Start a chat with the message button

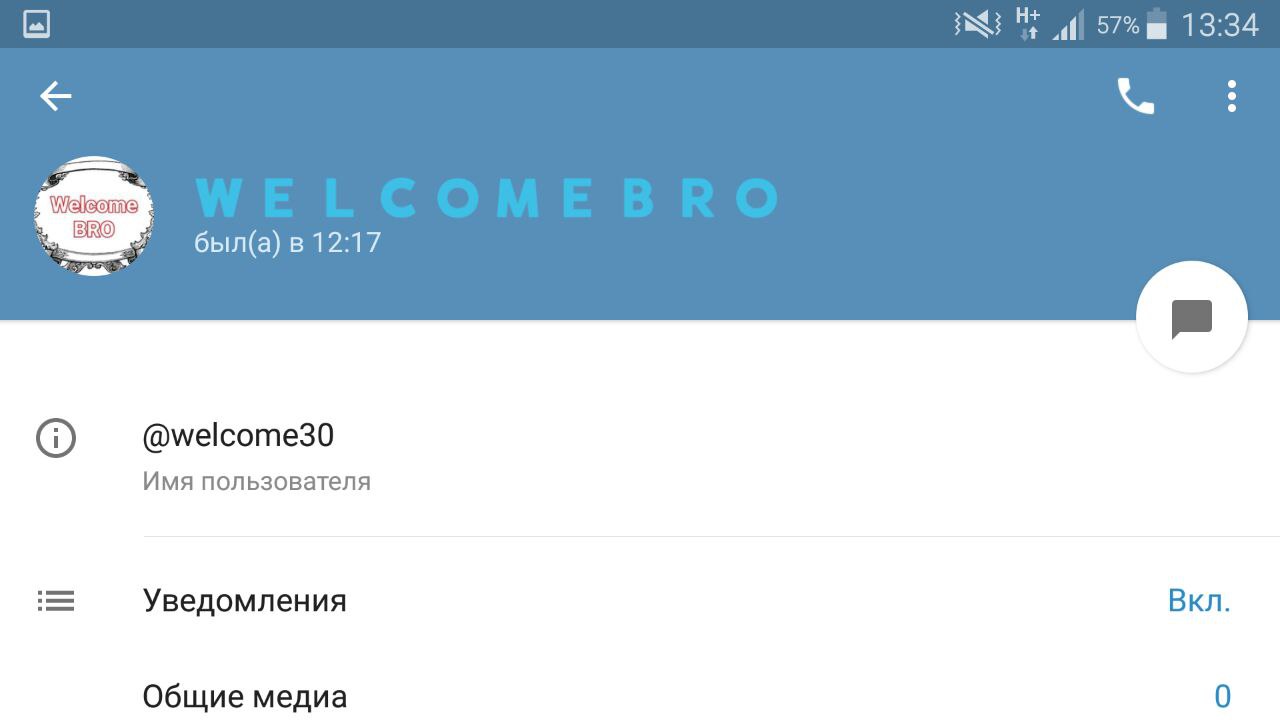coord(1191,318)
